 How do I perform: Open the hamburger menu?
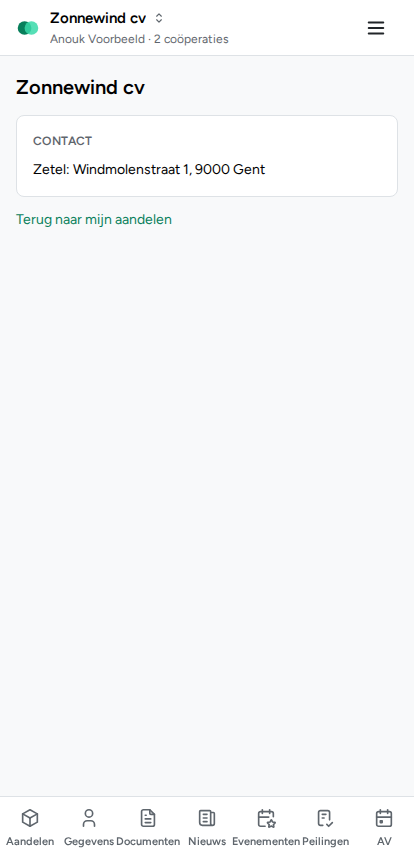click(376, 28)
